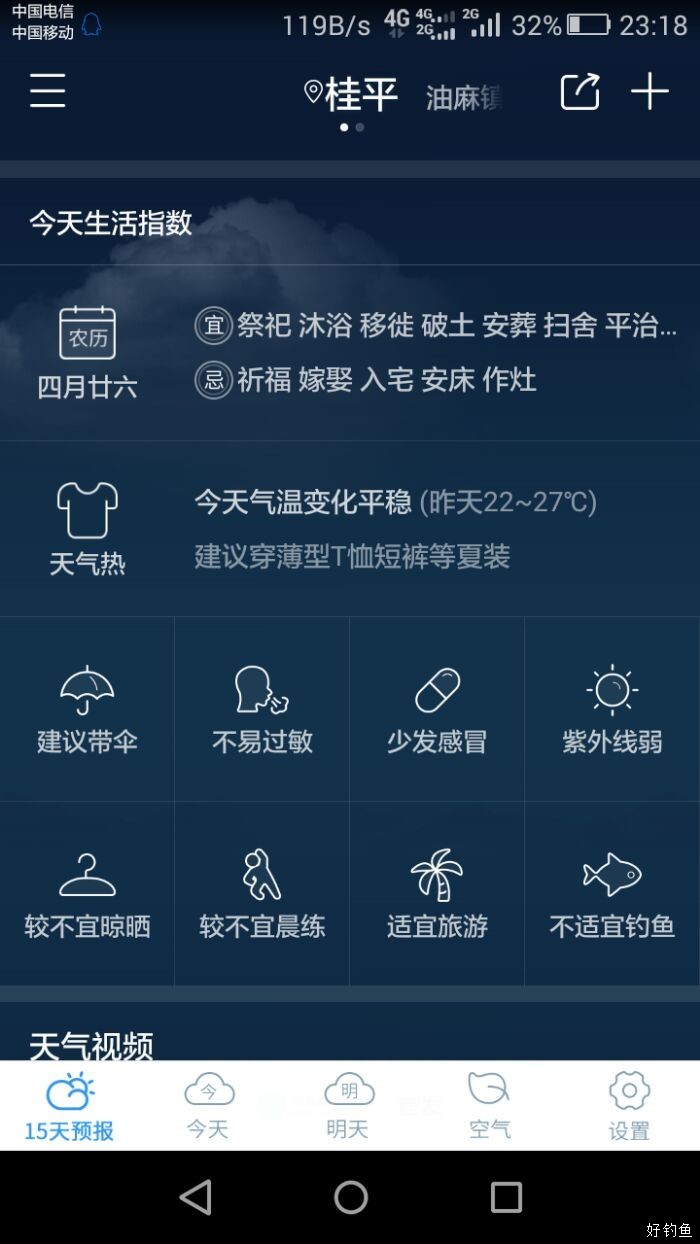The width and height of the screenshot is (700, 1244).
Task: Open the 天气热 dressing index row
Action: (350, 528)
